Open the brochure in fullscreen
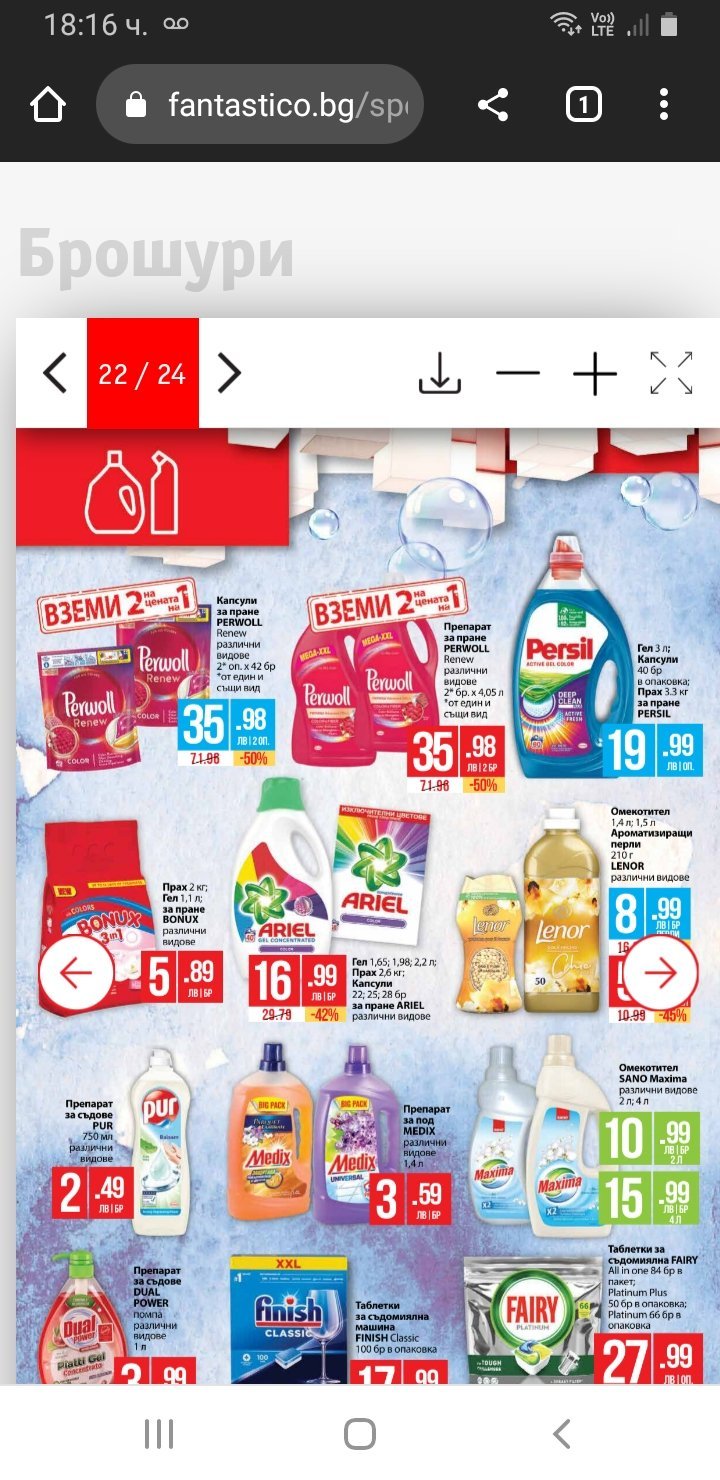 pyautogui.click(x=671, y=373)
